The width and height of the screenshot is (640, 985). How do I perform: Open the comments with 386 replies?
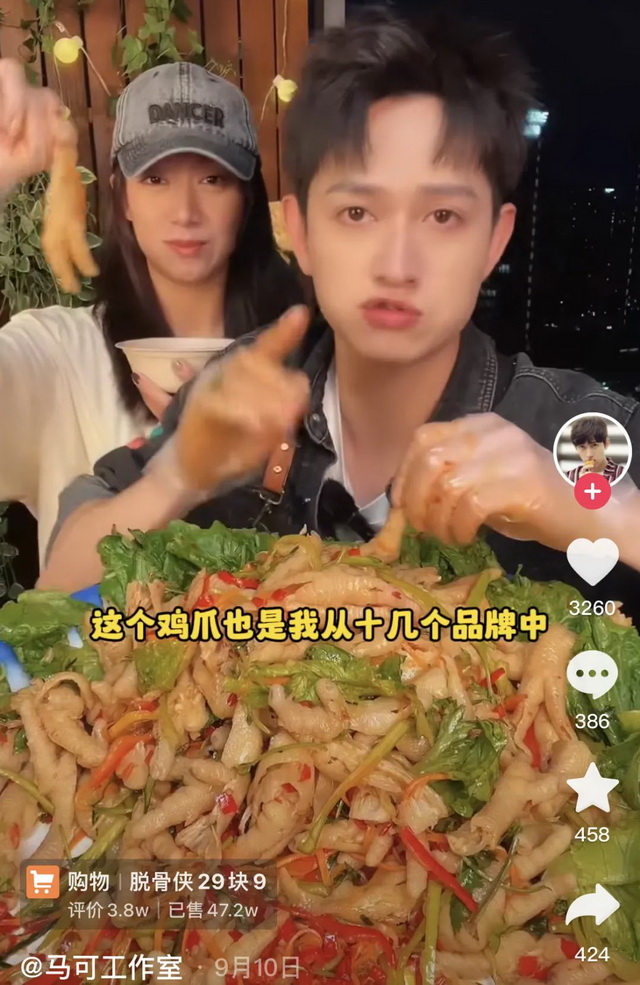point(592,675)
